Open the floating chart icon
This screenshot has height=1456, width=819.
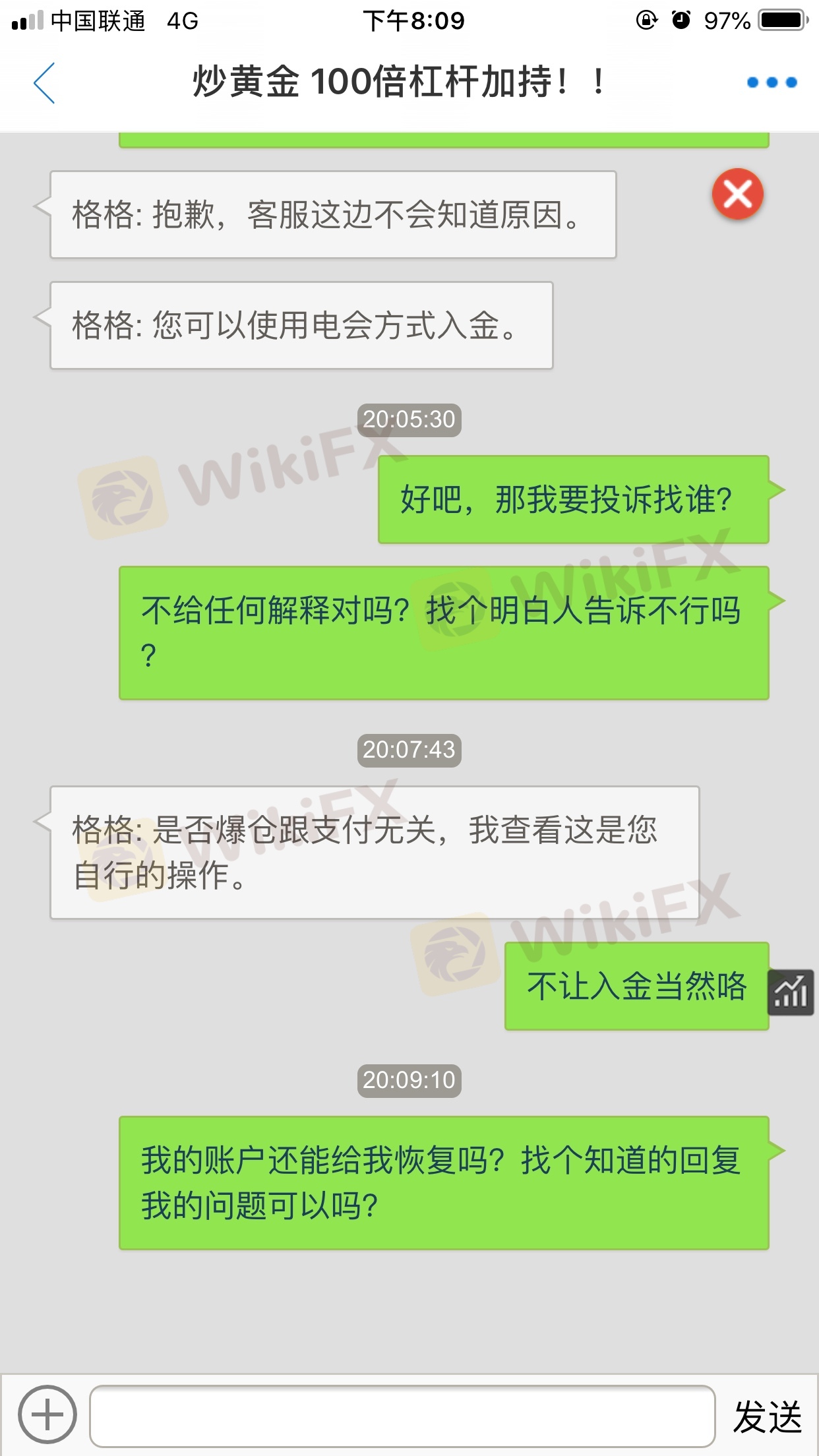[790, 992]
